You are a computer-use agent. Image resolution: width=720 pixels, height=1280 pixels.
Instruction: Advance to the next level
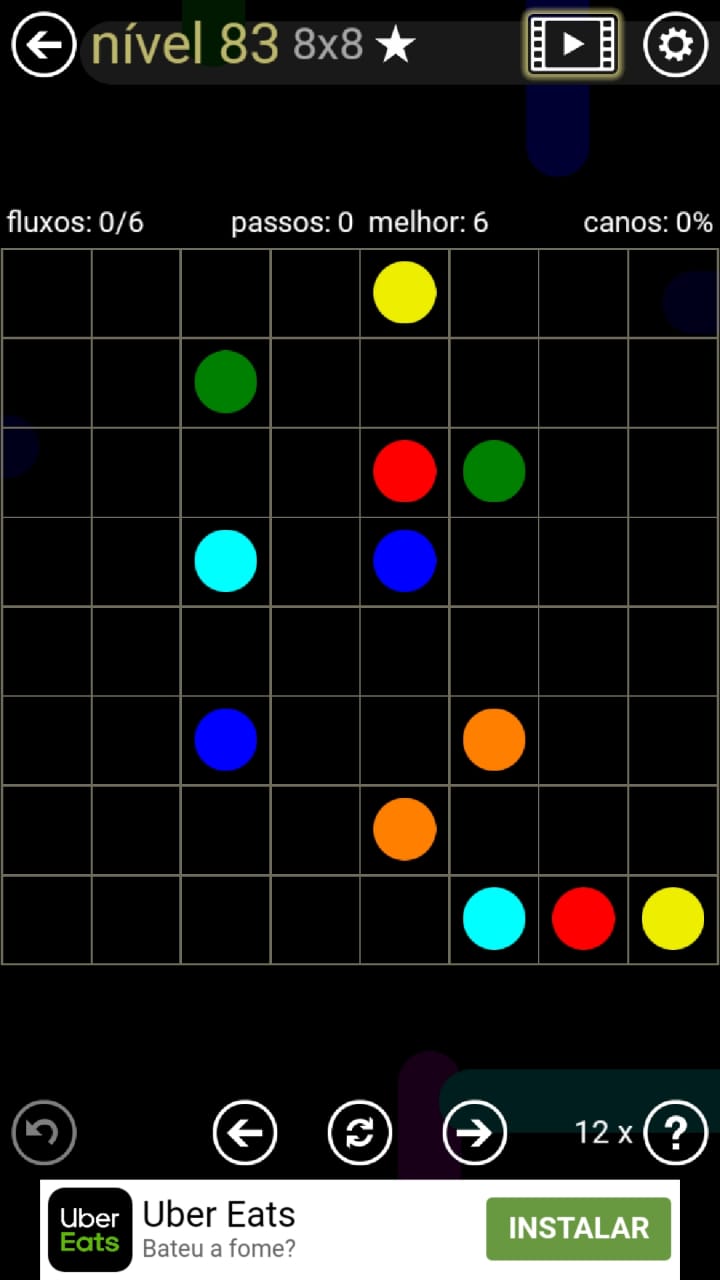[475, 1133]
